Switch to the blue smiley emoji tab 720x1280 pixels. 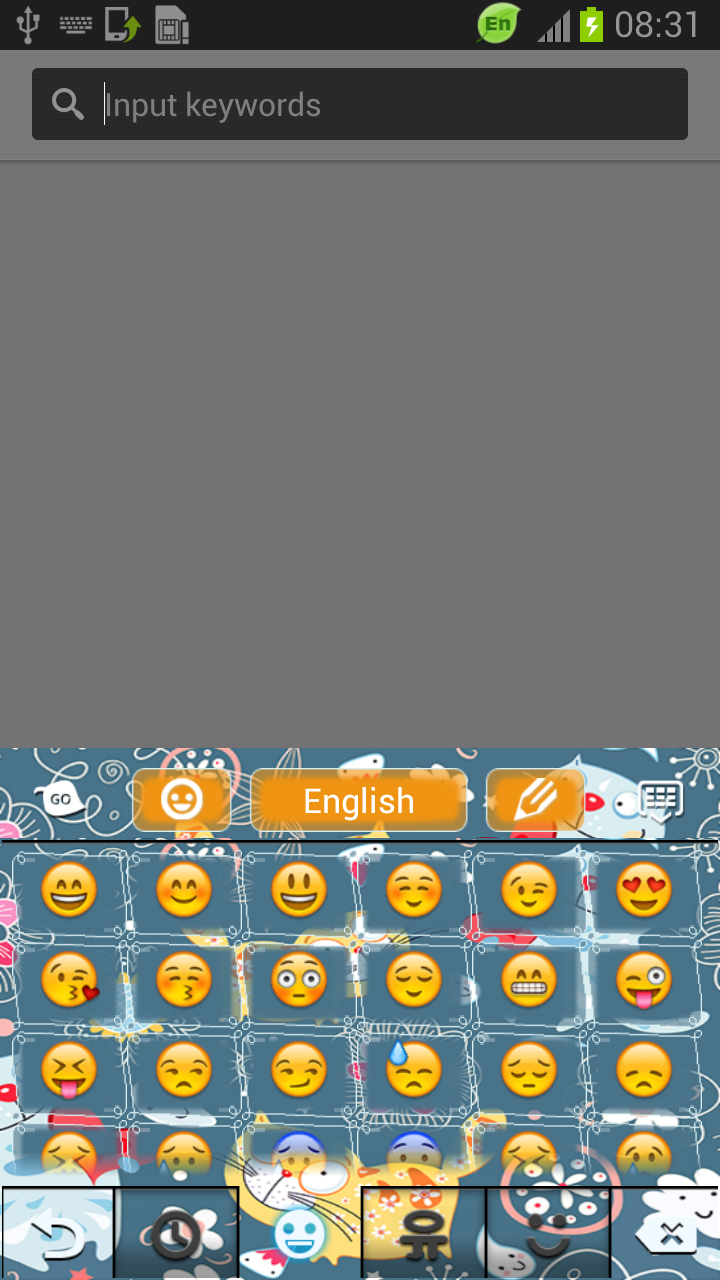(297, 1232)
